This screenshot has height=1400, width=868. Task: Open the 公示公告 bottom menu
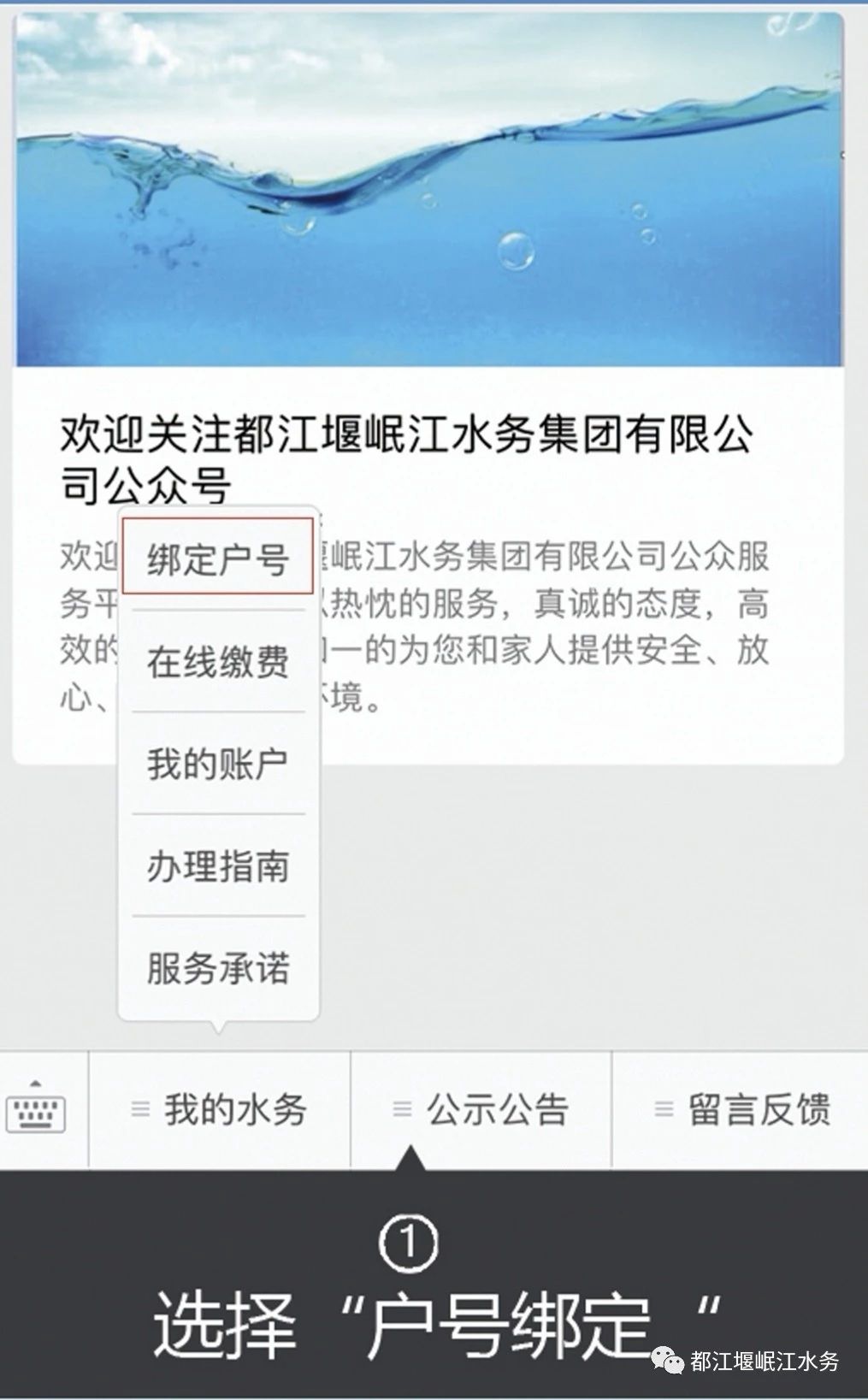pos(481,1110)
